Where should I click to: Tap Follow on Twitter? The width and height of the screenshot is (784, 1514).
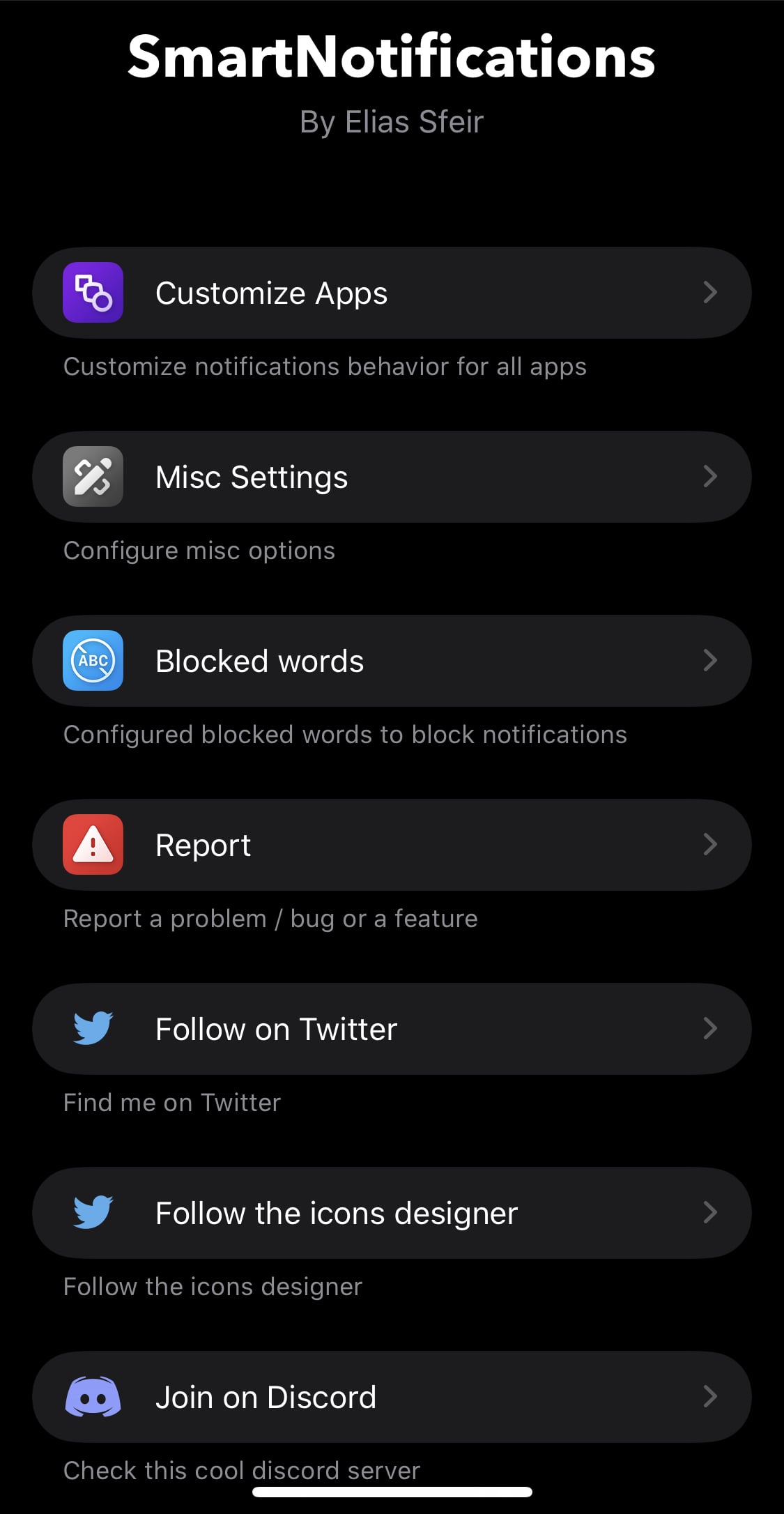pyautogui.click(x=392, y=1029)
